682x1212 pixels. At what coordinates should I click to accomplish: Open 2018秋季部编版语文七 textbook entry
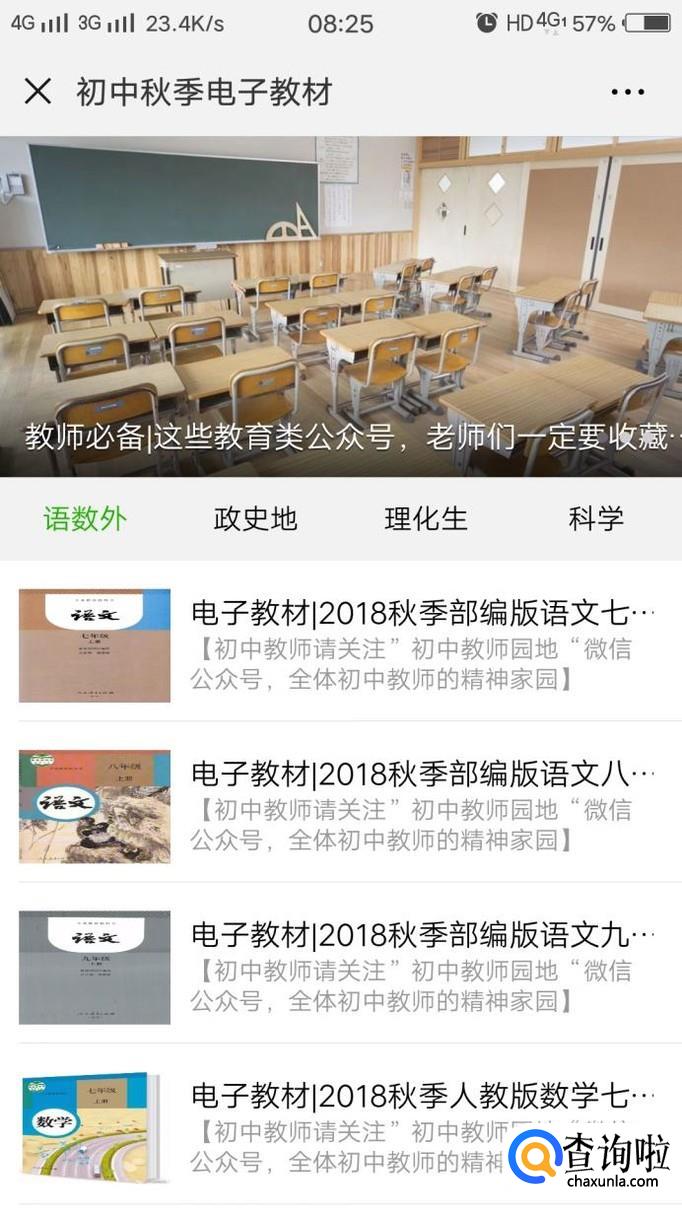tap(422, 613)
